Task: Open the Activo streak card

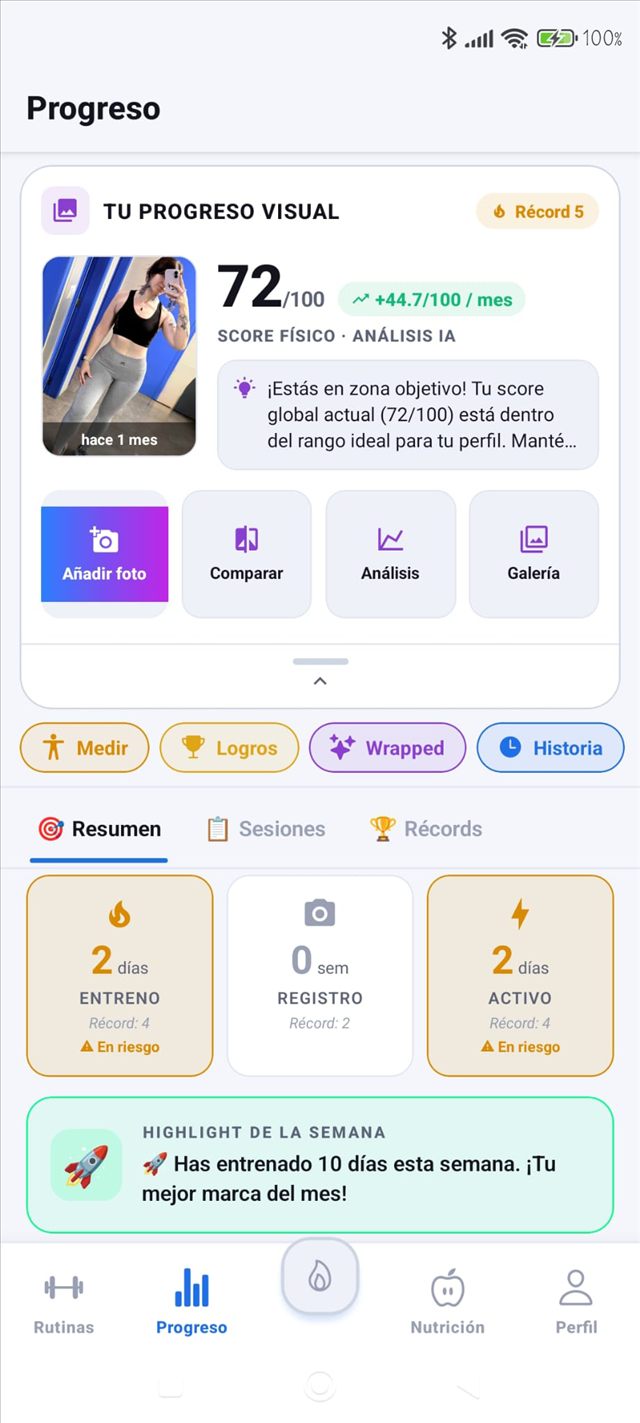Action: click(x=520, y=976)
